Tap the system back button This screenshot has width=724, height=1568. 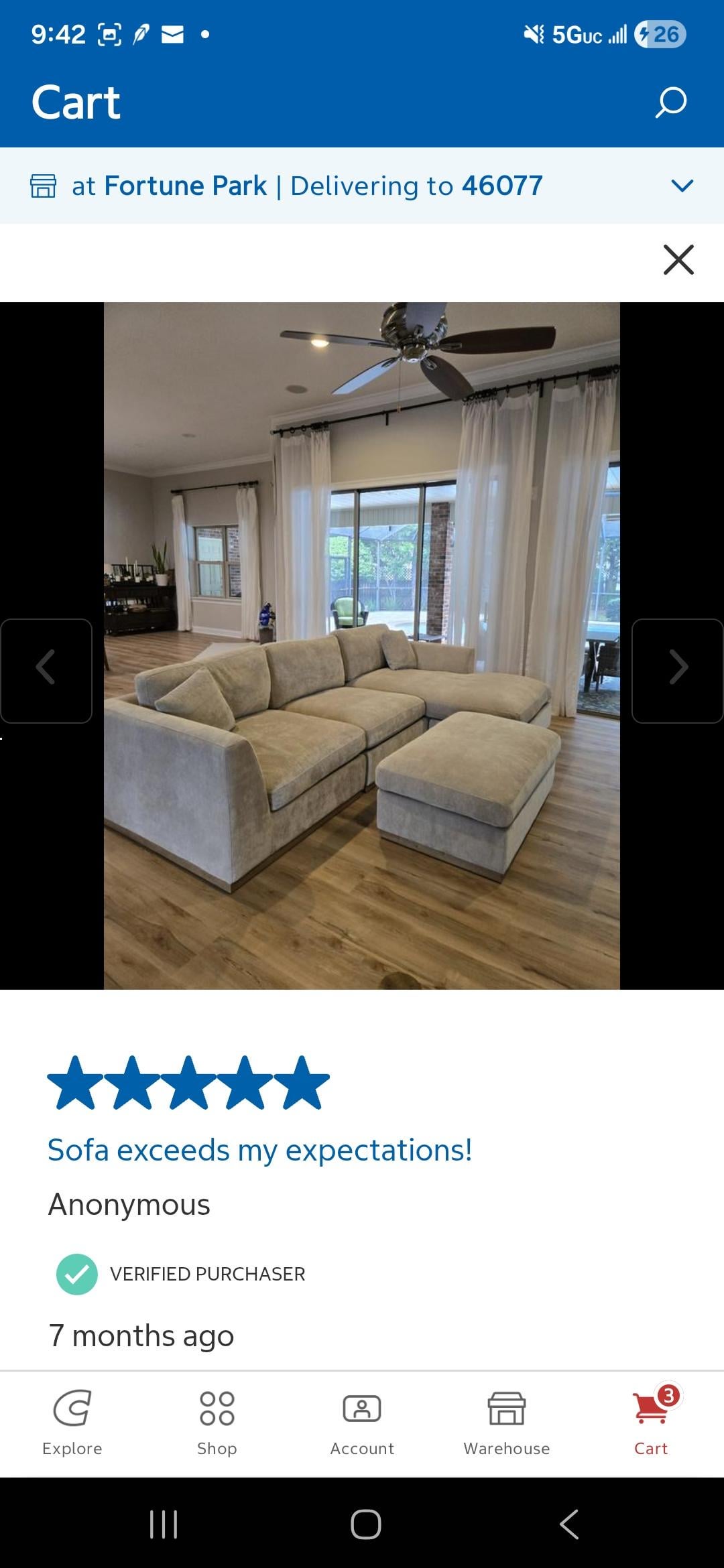tap(568, 1524)
